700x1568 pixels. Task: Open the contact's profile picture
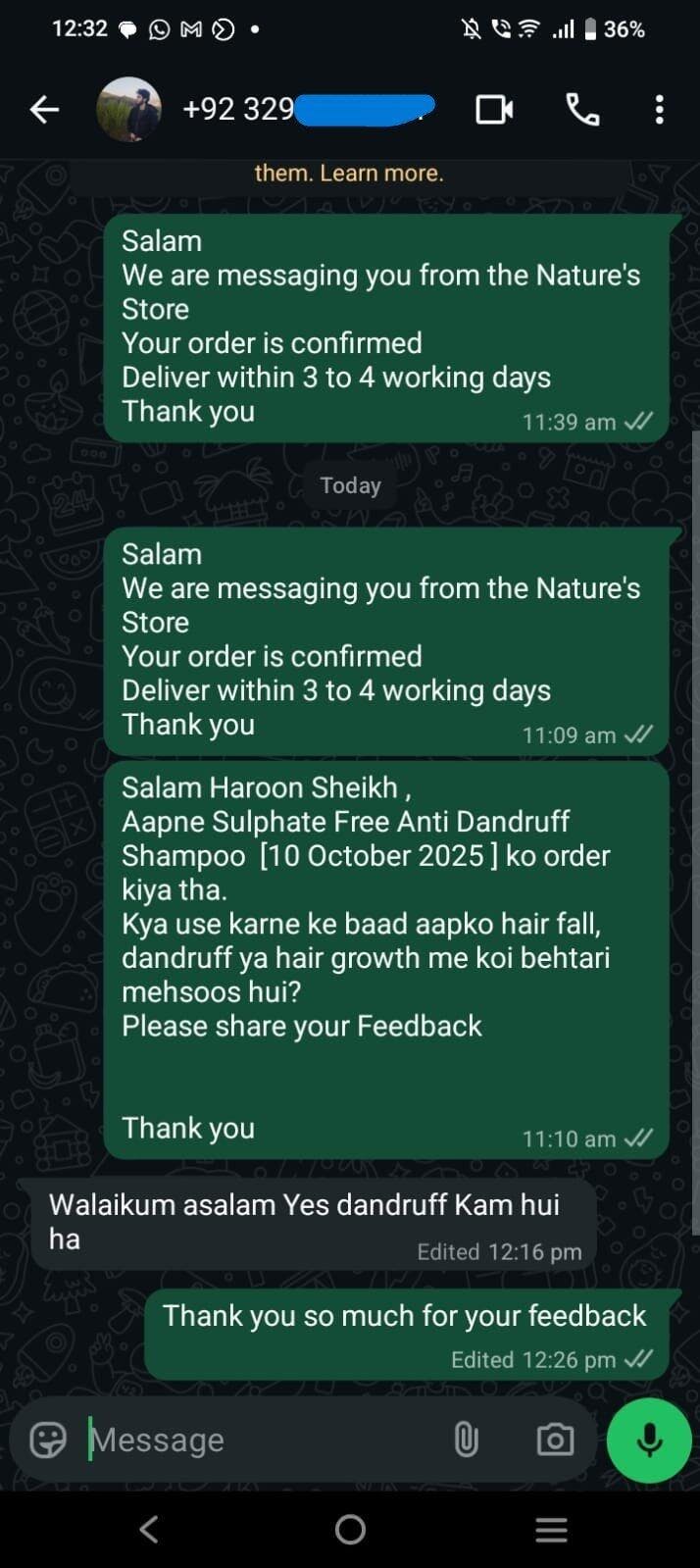point(128,109)
